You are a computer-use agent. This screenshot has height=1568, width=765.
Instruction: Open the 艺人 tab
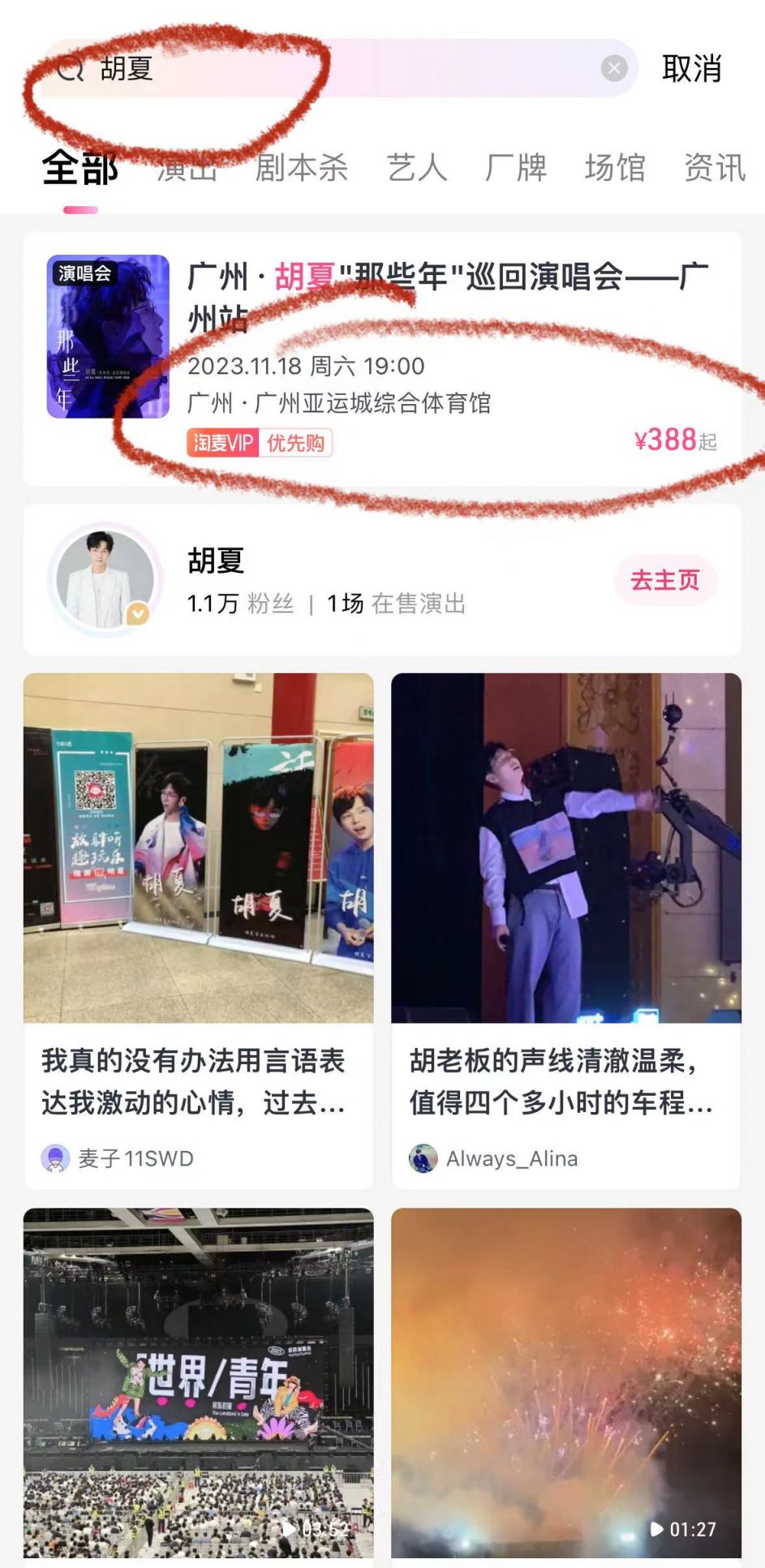[417, 169]
